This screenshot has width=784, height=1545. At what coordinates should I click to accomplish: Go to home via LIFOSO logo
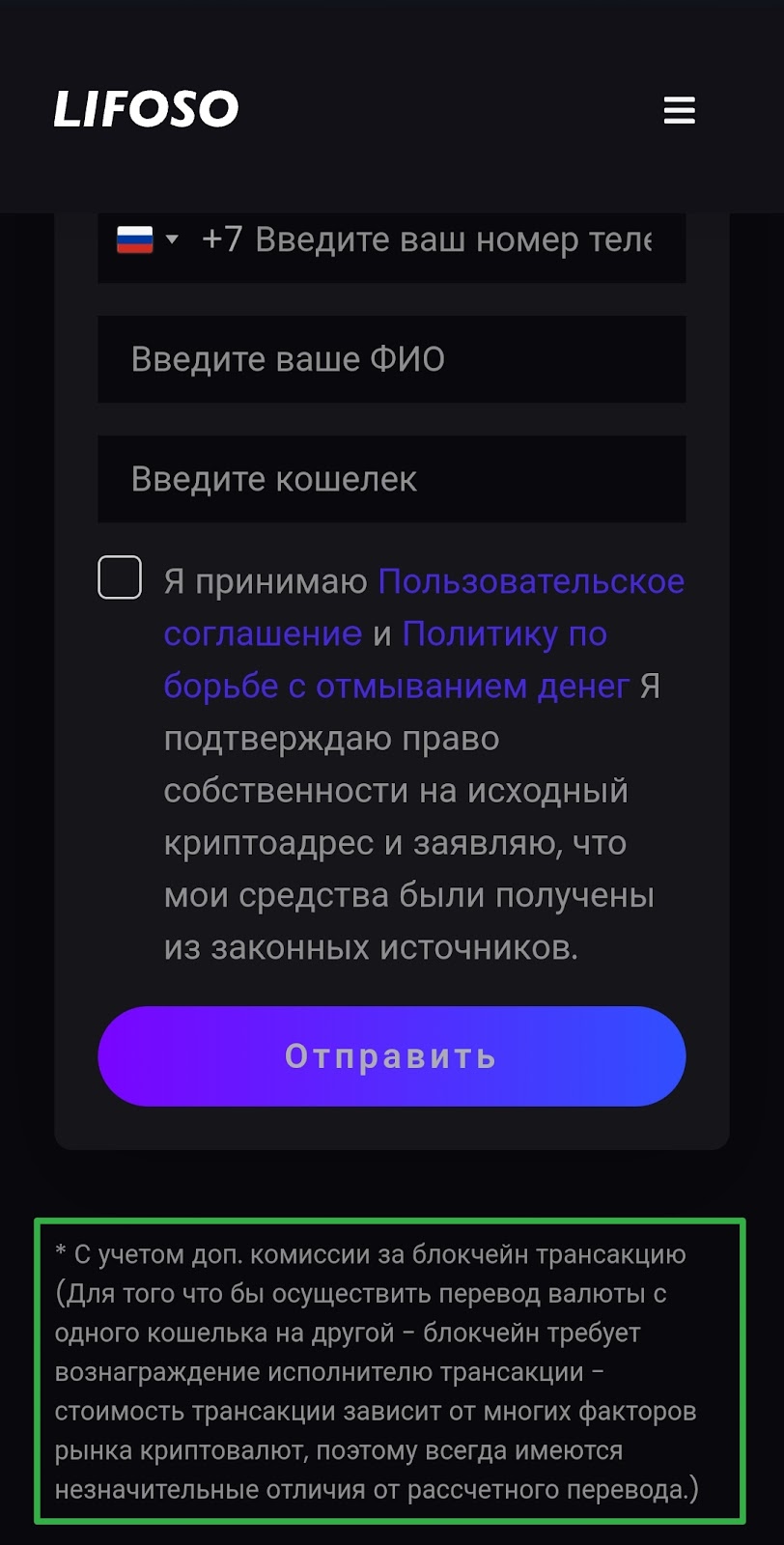tap(146, 109)
